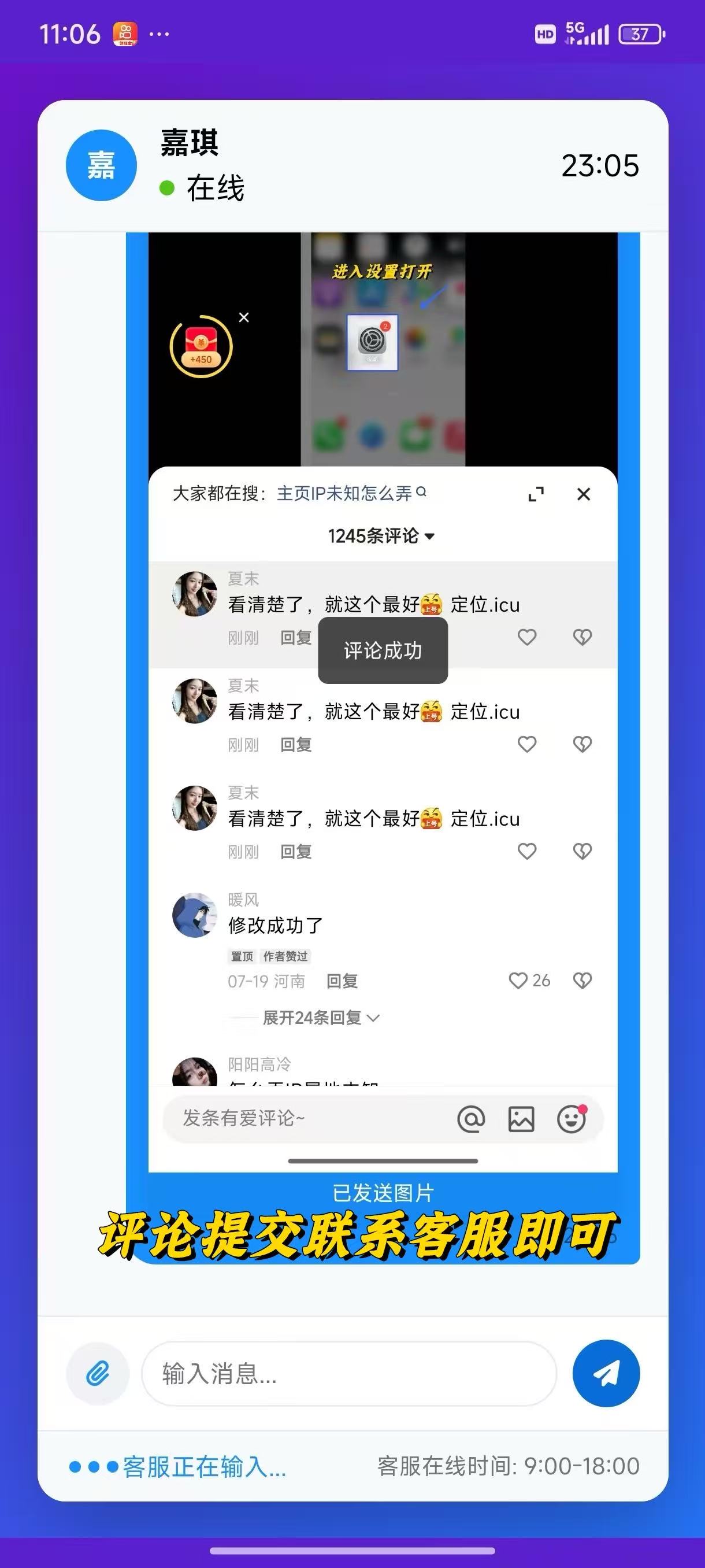705x1568 pixels.
Task: Close the comments panel
Action: (583, 494)
